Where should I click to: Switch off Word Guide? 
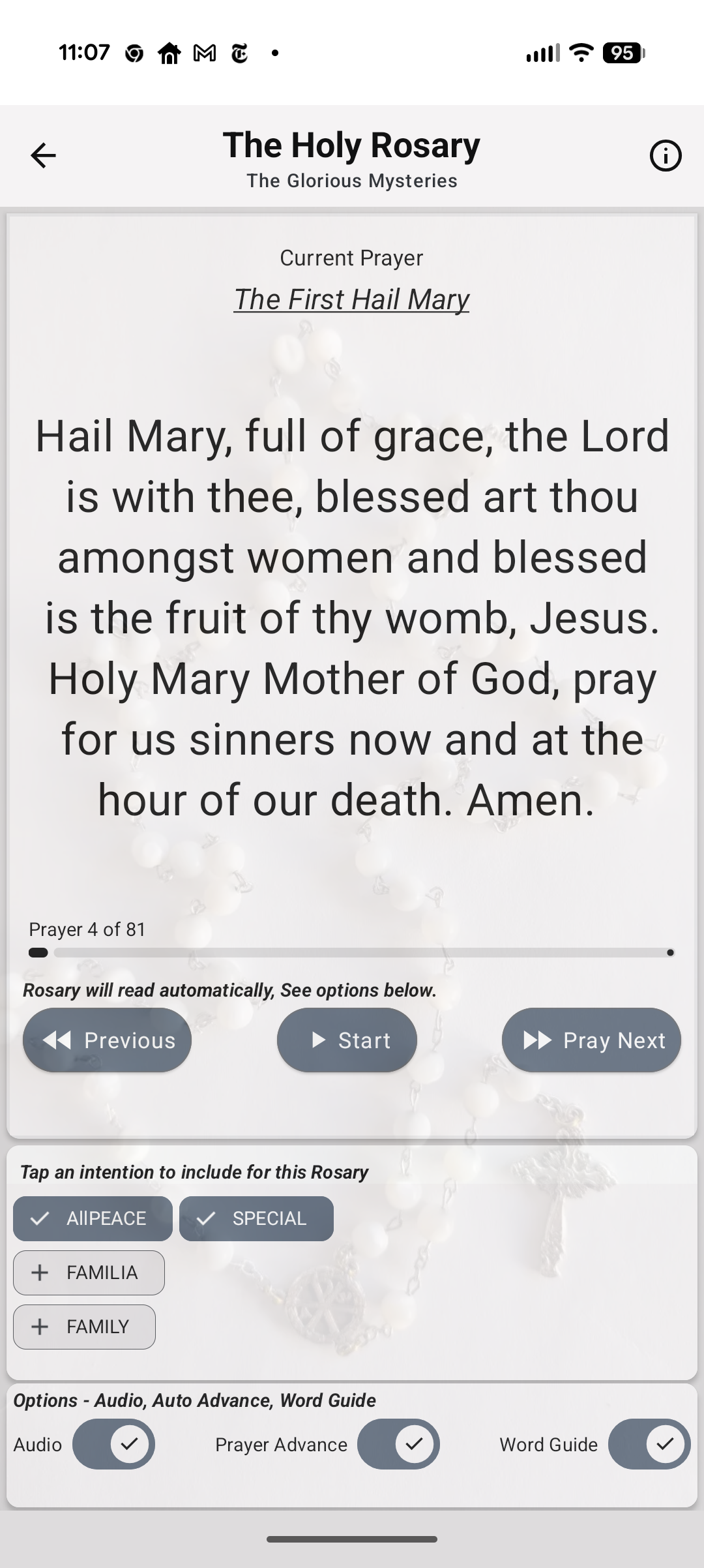[x=649, y=1444]
